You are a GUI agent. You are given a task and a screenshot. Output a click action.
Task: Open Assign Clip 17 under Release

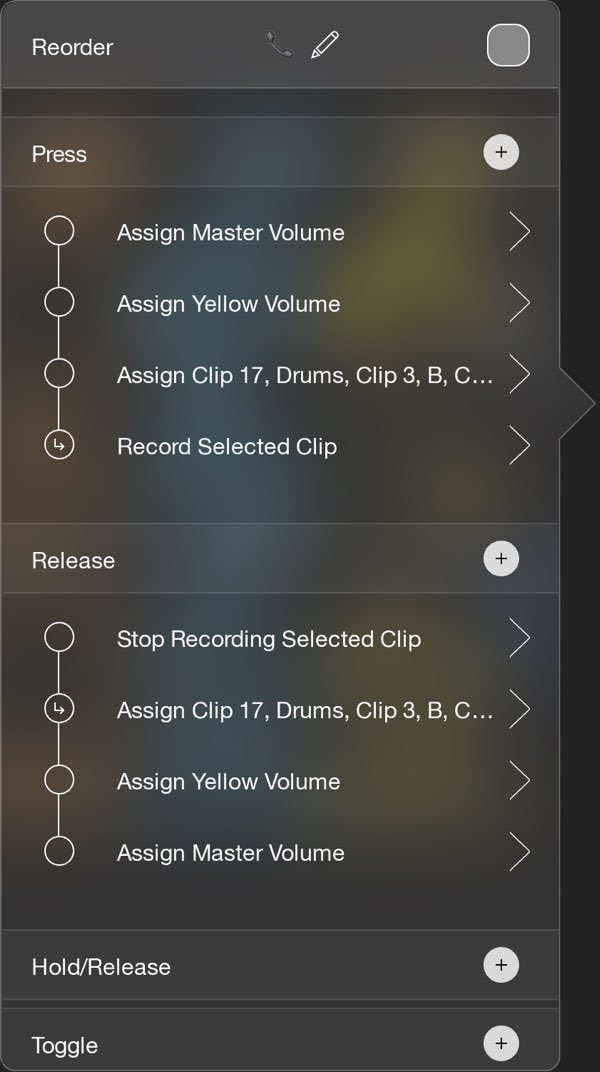click(280, 710)
